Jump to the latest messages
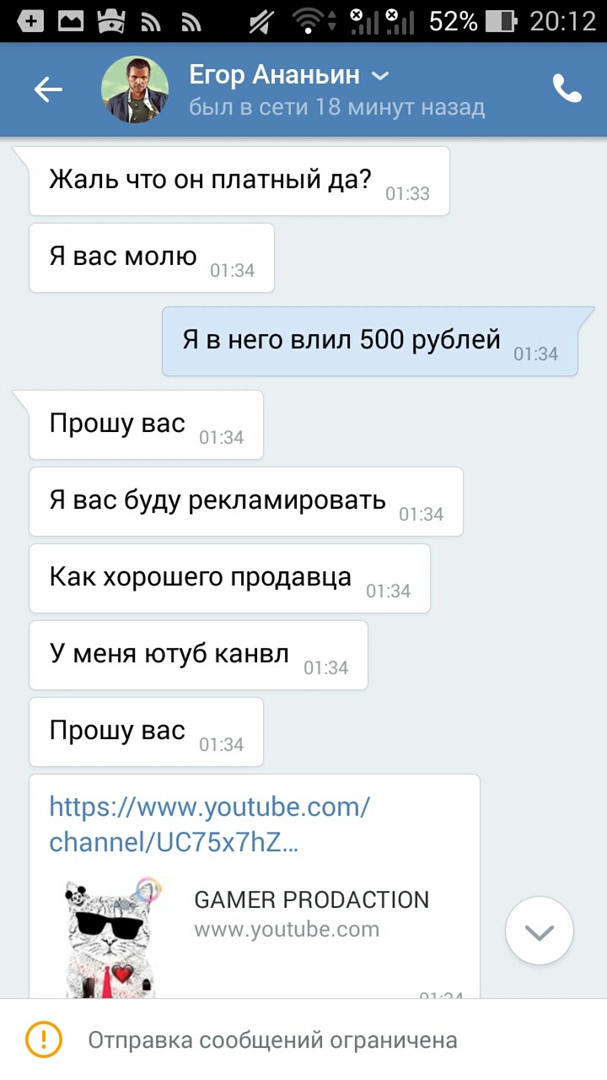607x1080 pixels. [x=539, y=932]
